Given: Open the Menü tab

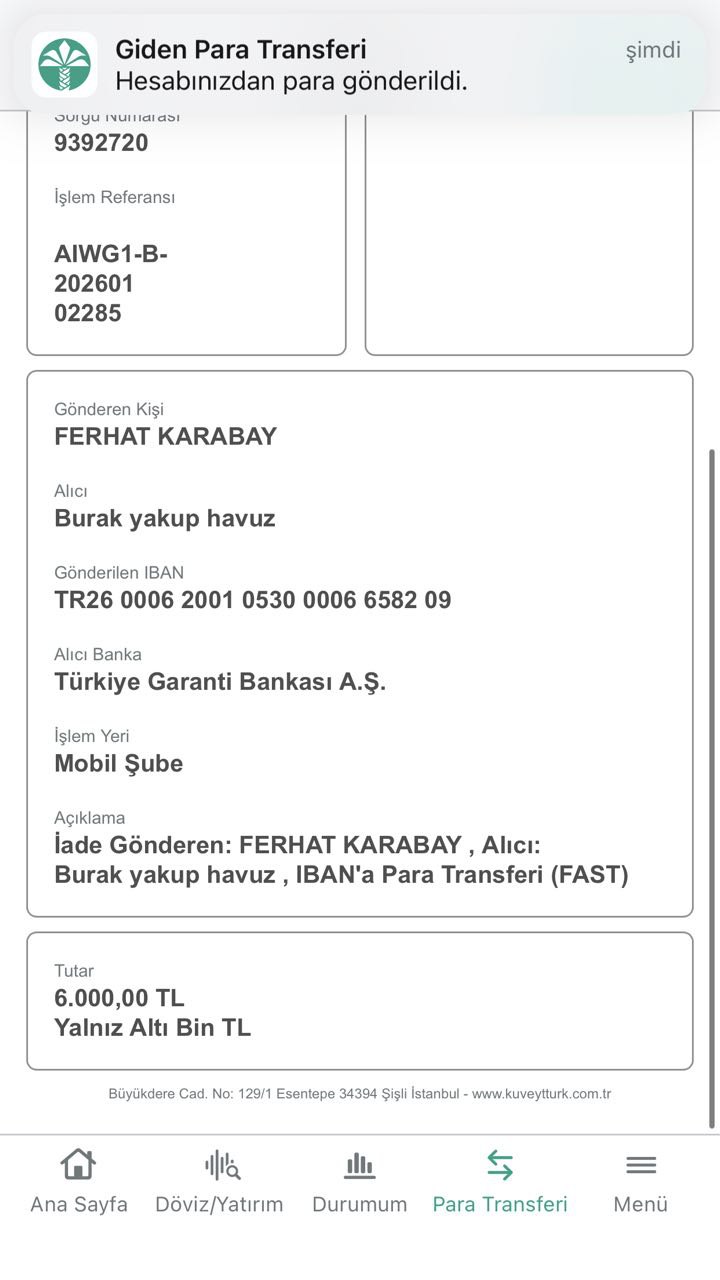Looking at the screenshot, I should click(x=641, y=1181).
